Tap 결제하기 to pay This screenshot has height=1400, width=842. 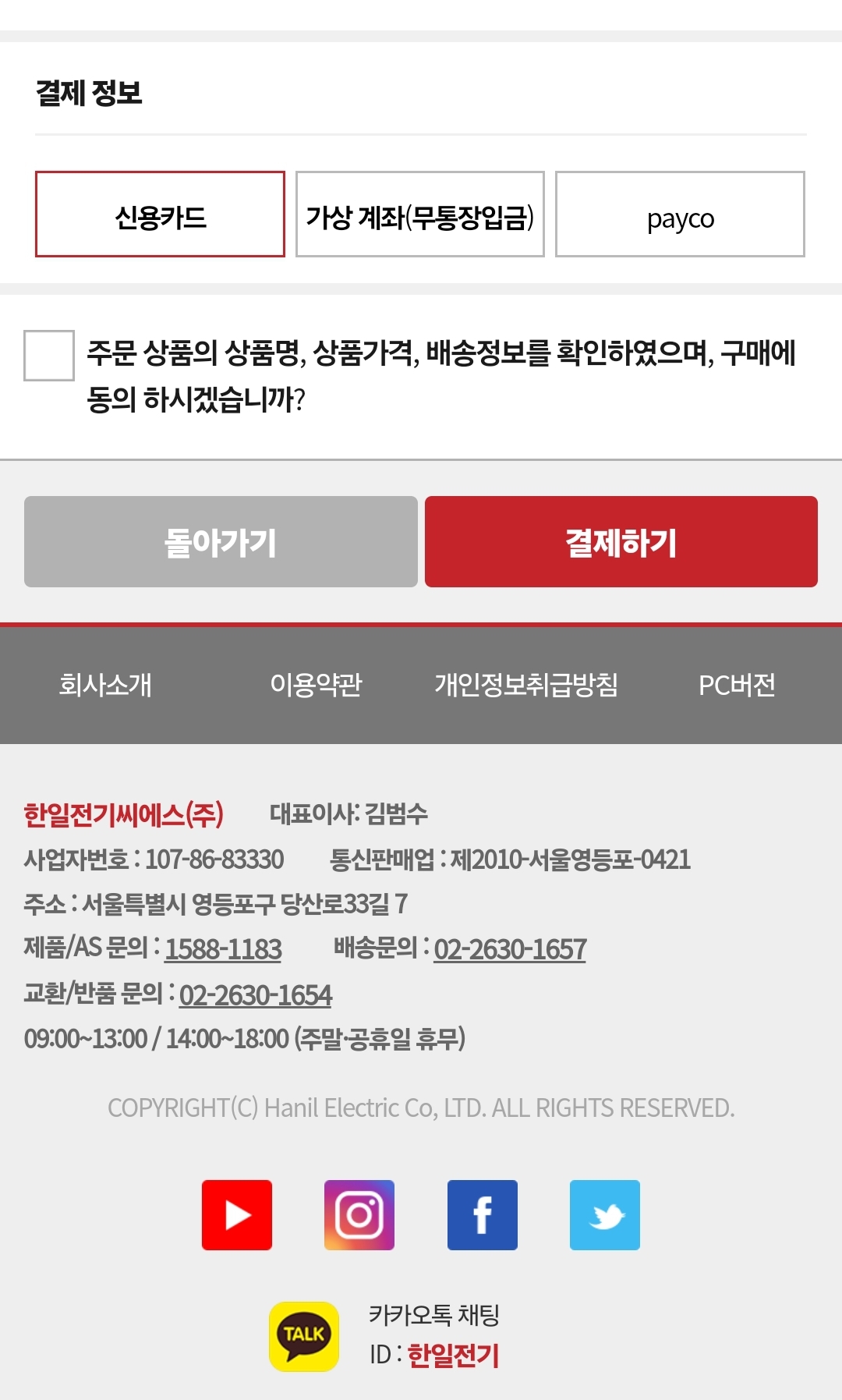click(621, 541)
